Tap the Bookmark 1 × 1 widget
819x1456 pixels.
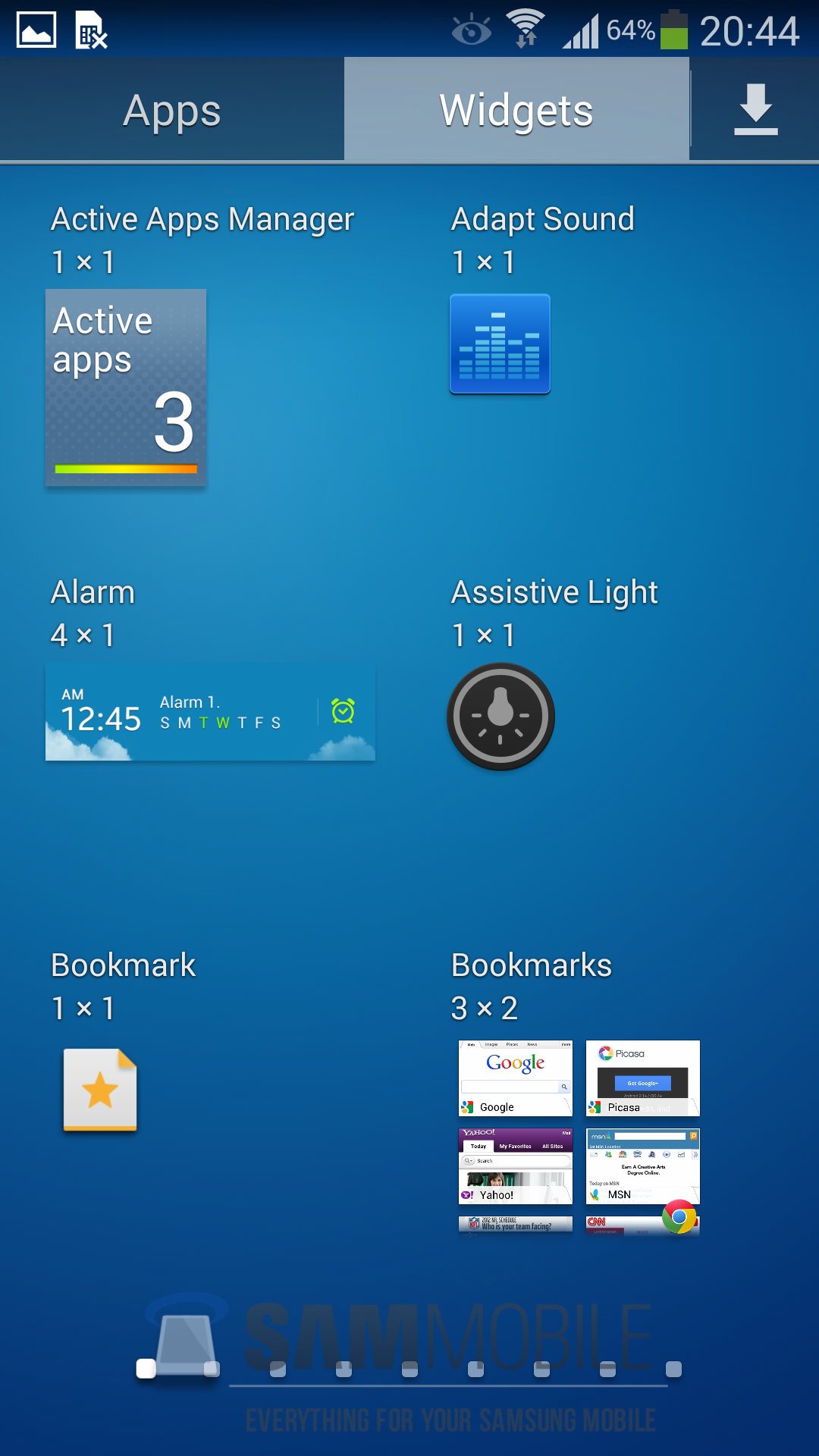[100, 1090]
